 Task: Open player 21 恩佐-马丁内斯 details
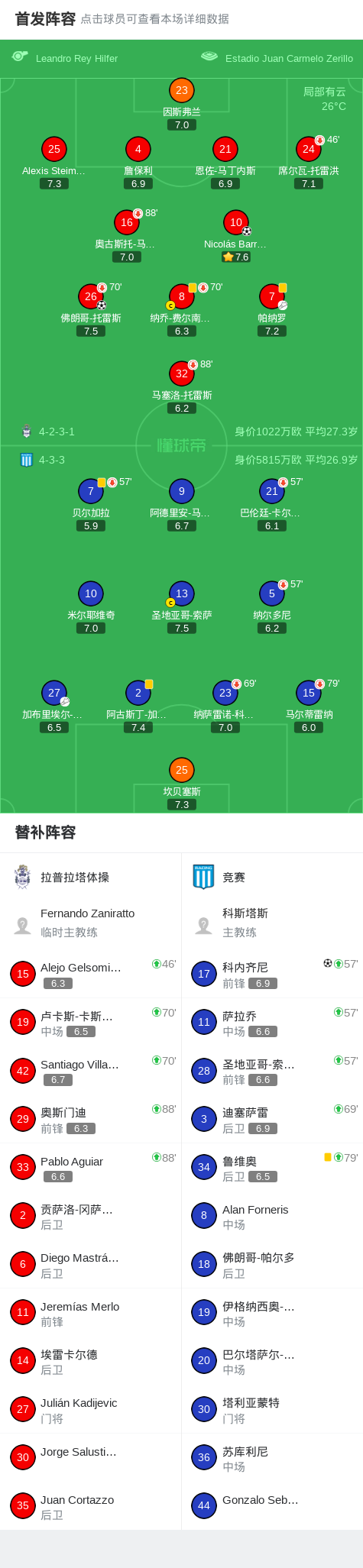point(225,163)
